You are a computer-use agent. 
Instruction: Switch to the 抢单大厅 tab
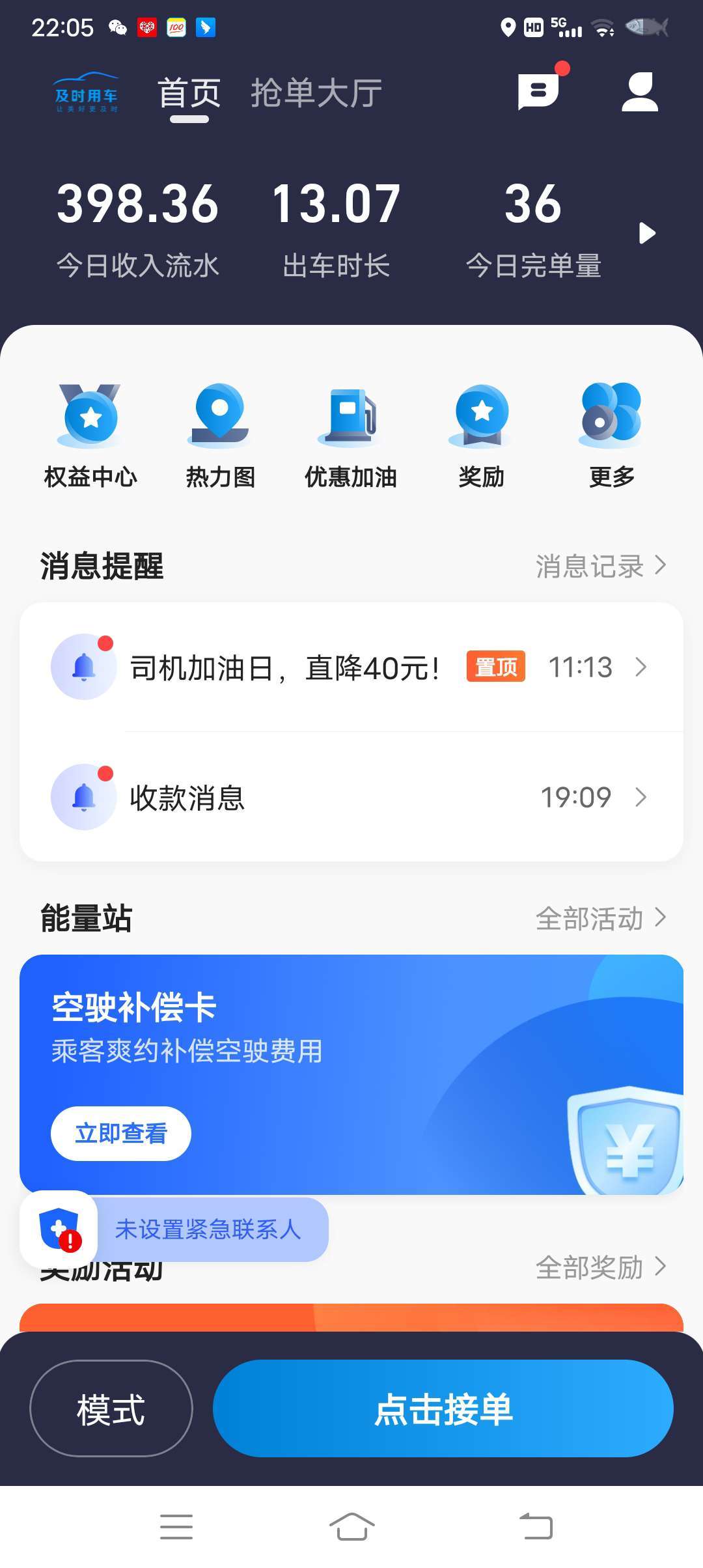[x=316, y=93]
